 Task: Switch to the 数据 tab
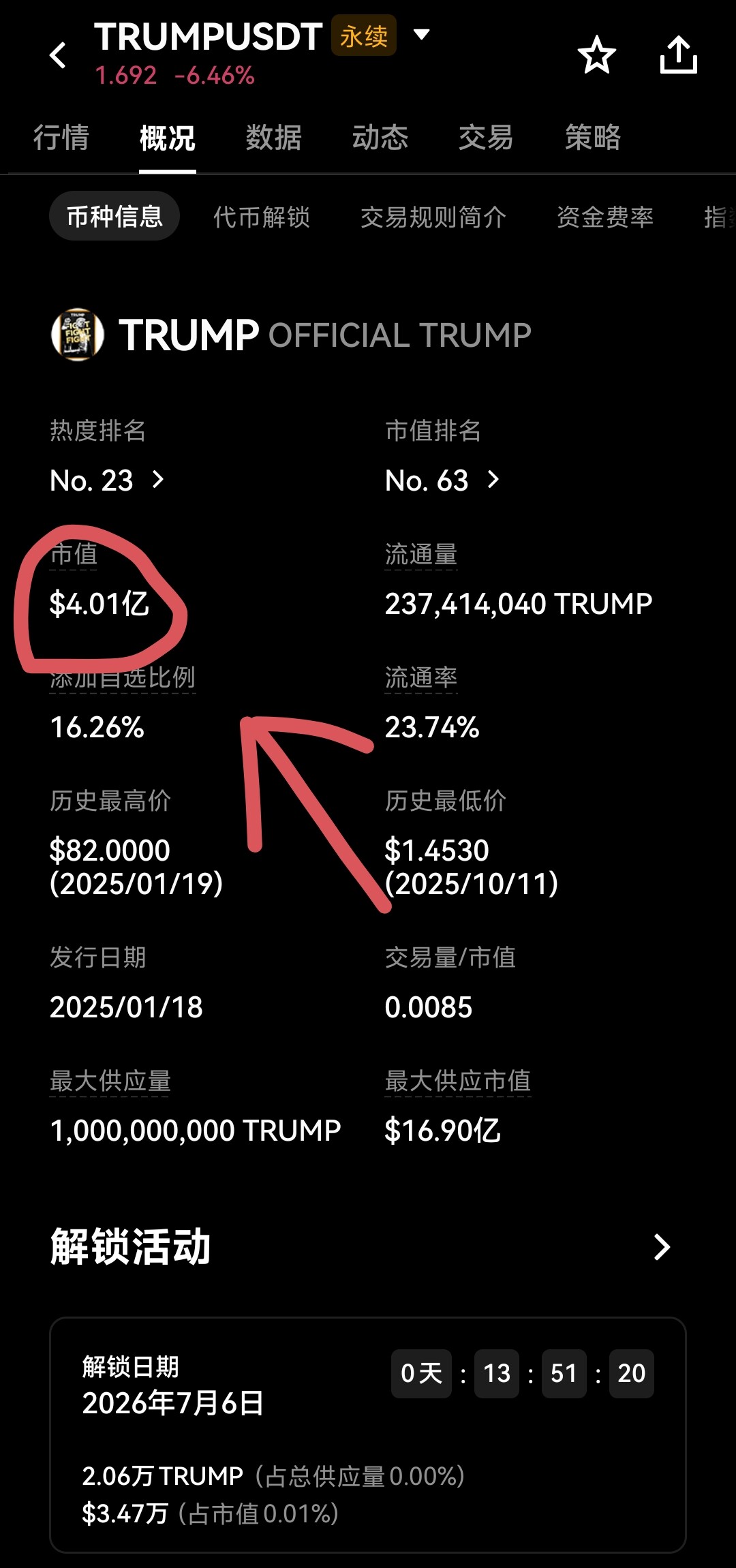coord(274,138)
